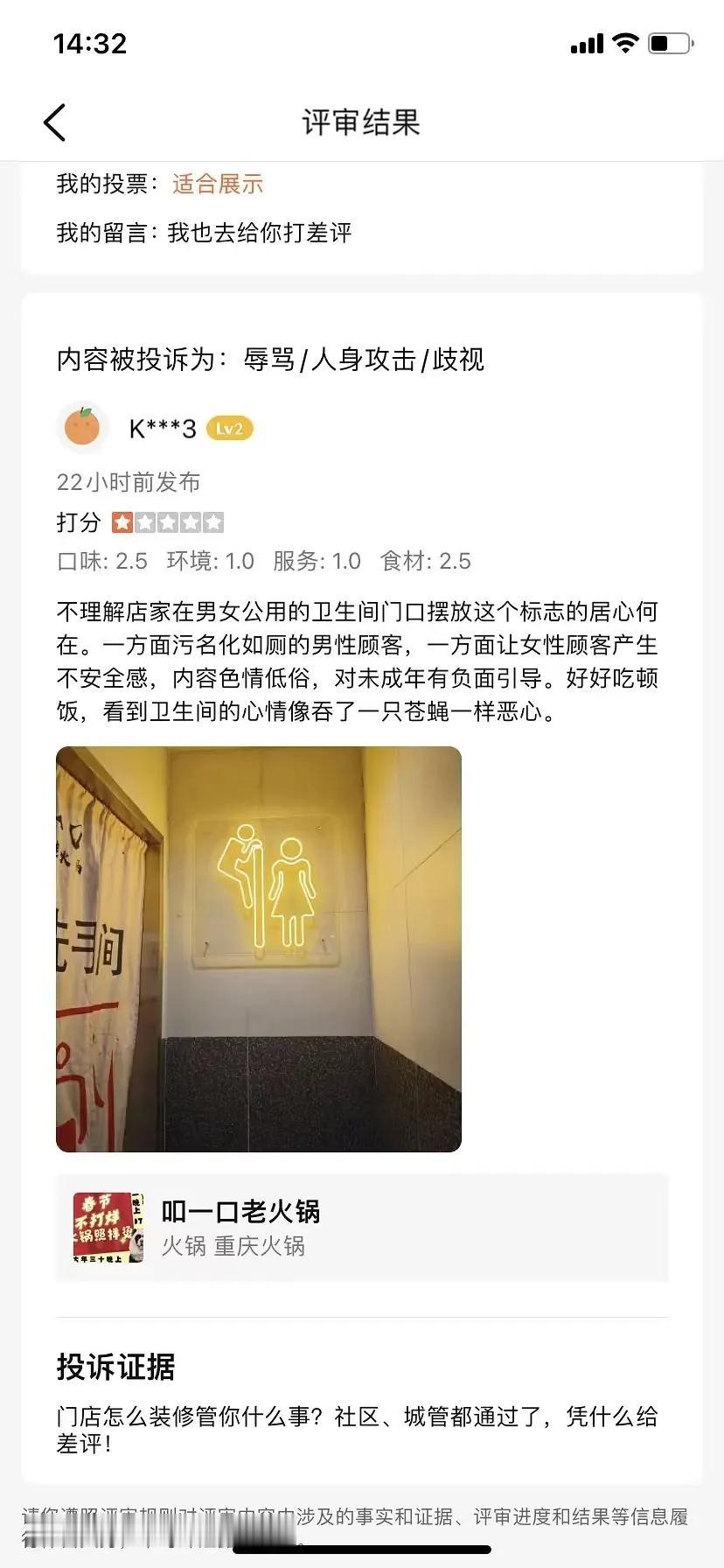Go back from the 评审结果 page

[54, 122]
